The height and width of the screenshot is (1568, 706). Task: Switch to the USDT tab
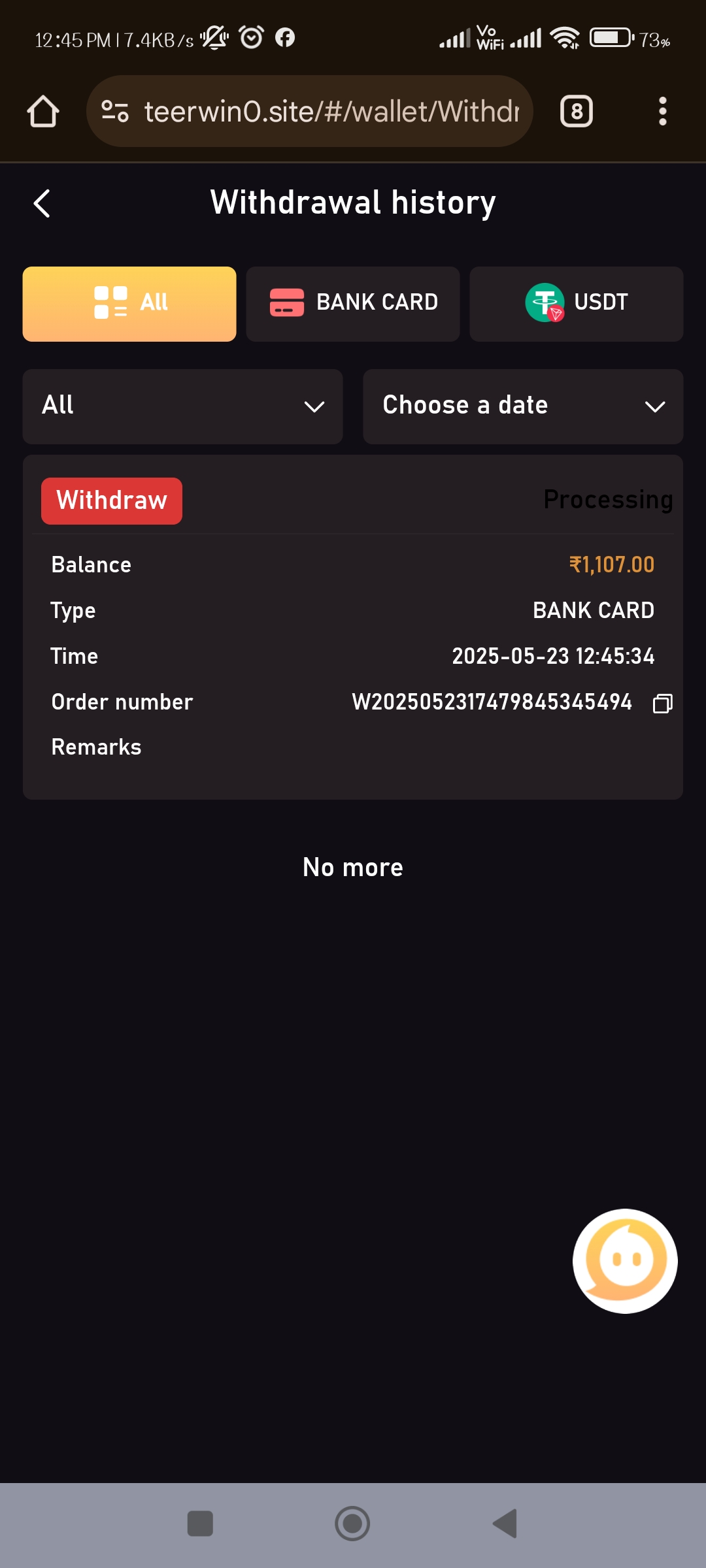(576, 304)
